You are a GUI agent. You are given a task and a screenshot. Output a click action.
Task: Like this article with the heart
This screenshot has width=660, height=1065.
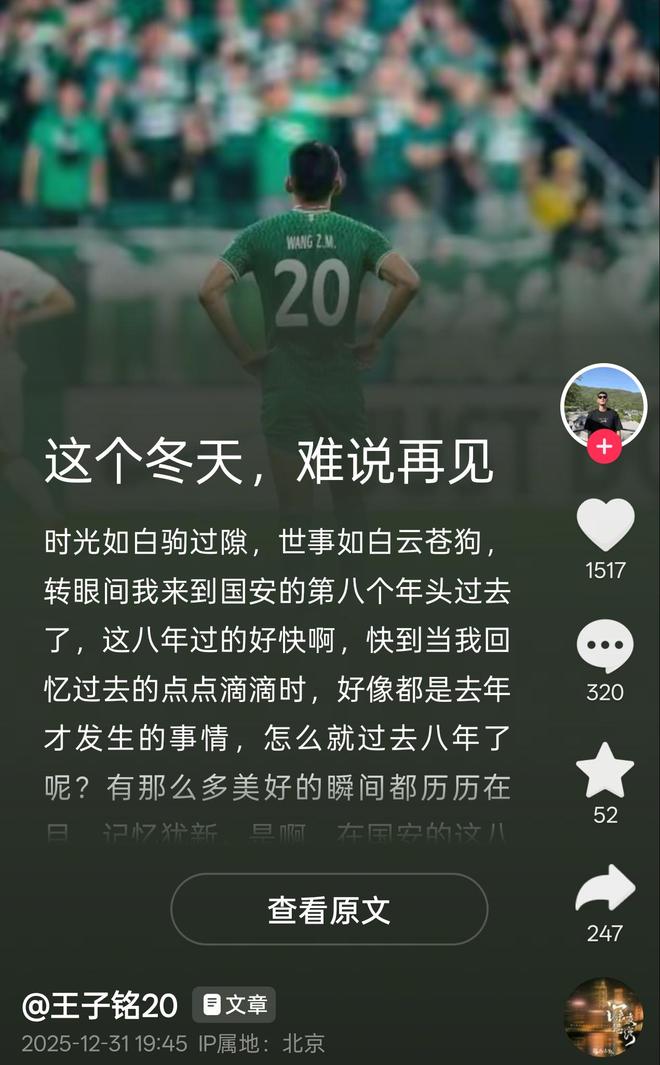pyautogui.click(x=605, y=524)
